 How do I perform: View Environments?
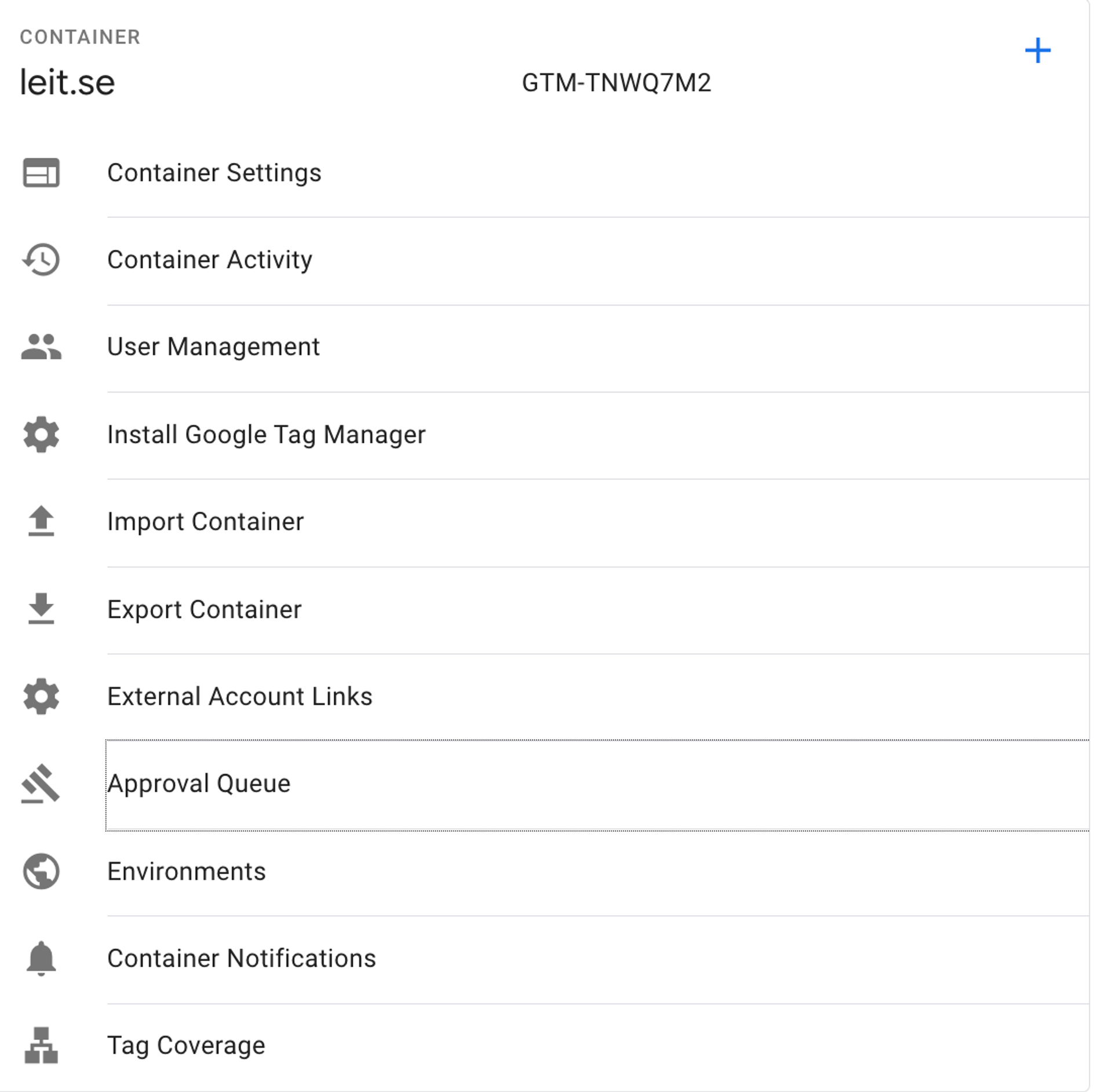pos(186,872)
